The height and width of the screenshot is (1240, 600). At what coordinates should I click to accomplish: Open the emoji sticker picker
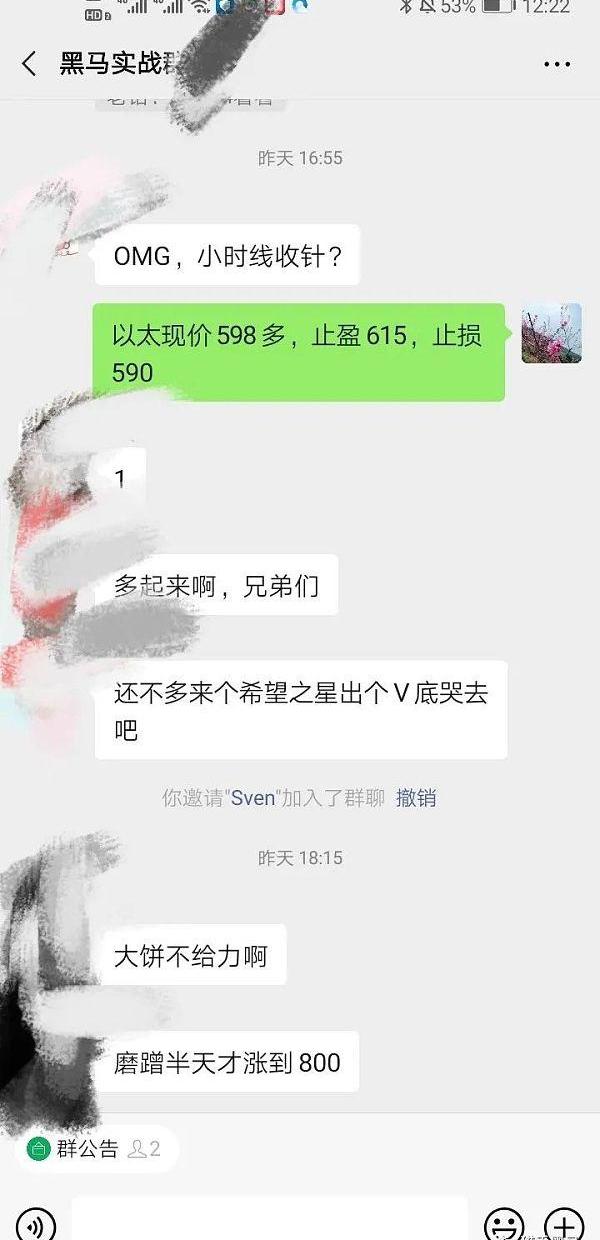(503, 1223)
